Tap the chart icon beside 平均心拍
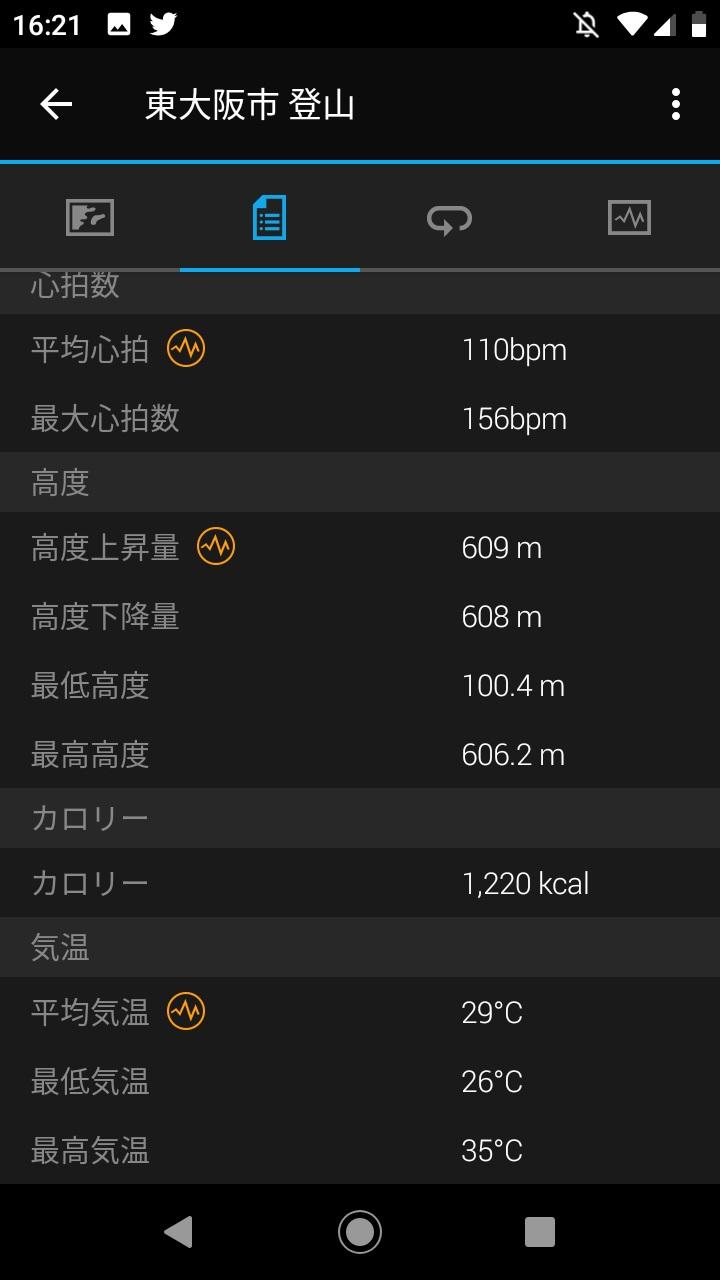The image size is (720, 1280). 186,349
